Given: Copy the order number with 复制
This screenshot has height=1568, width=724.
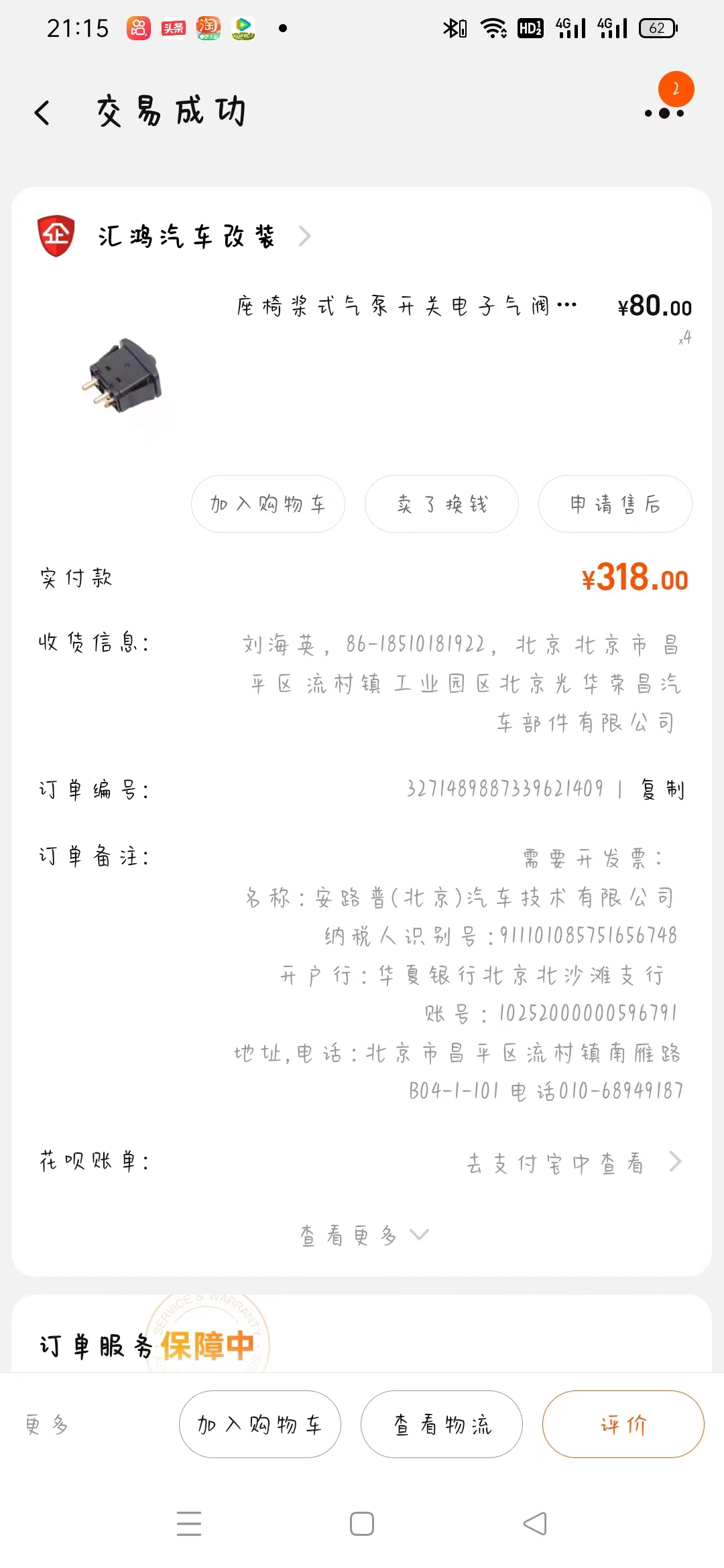Looking at the screenshot, I should (x=663, y=789).
